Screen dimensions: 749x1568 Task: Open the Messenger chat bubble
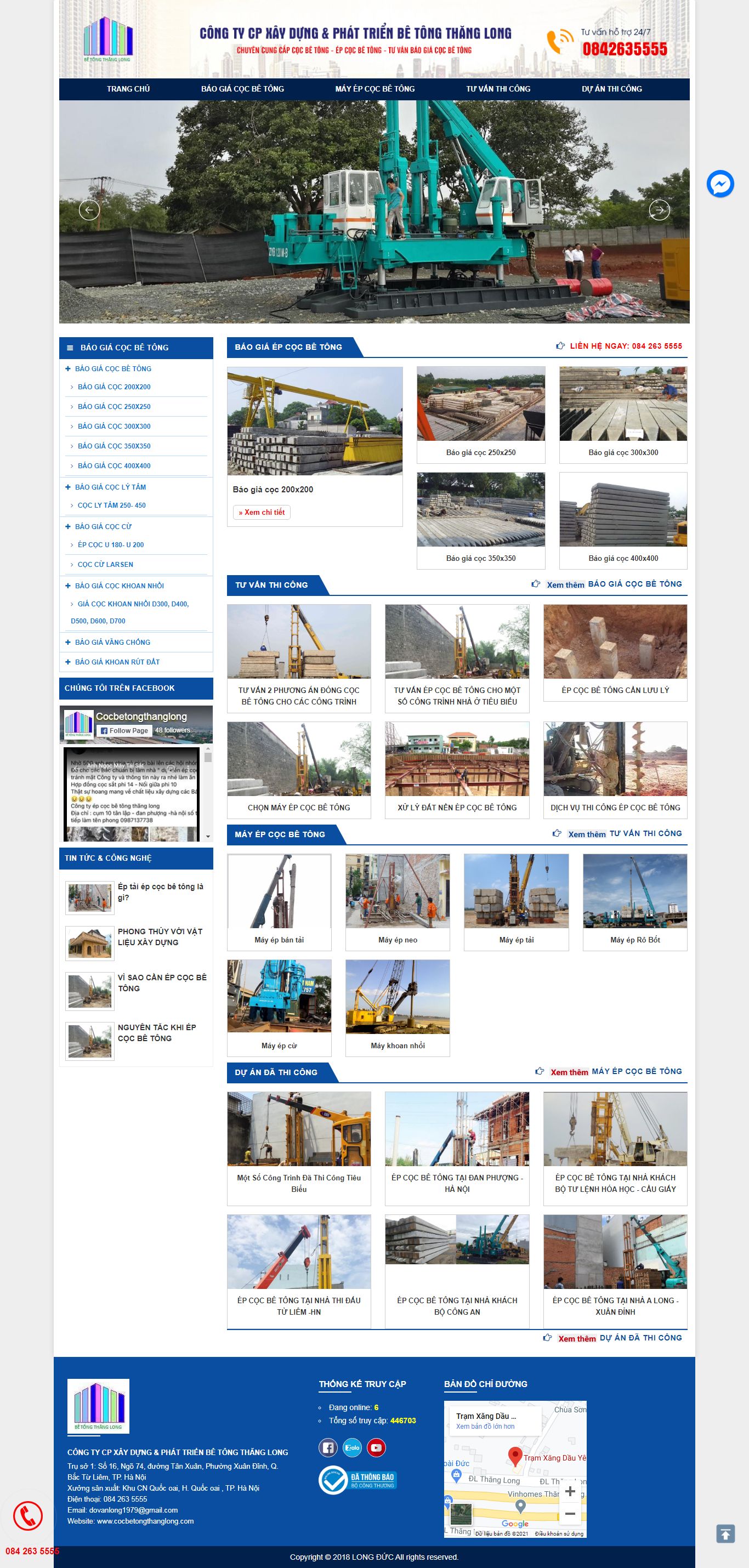[720, 183]
